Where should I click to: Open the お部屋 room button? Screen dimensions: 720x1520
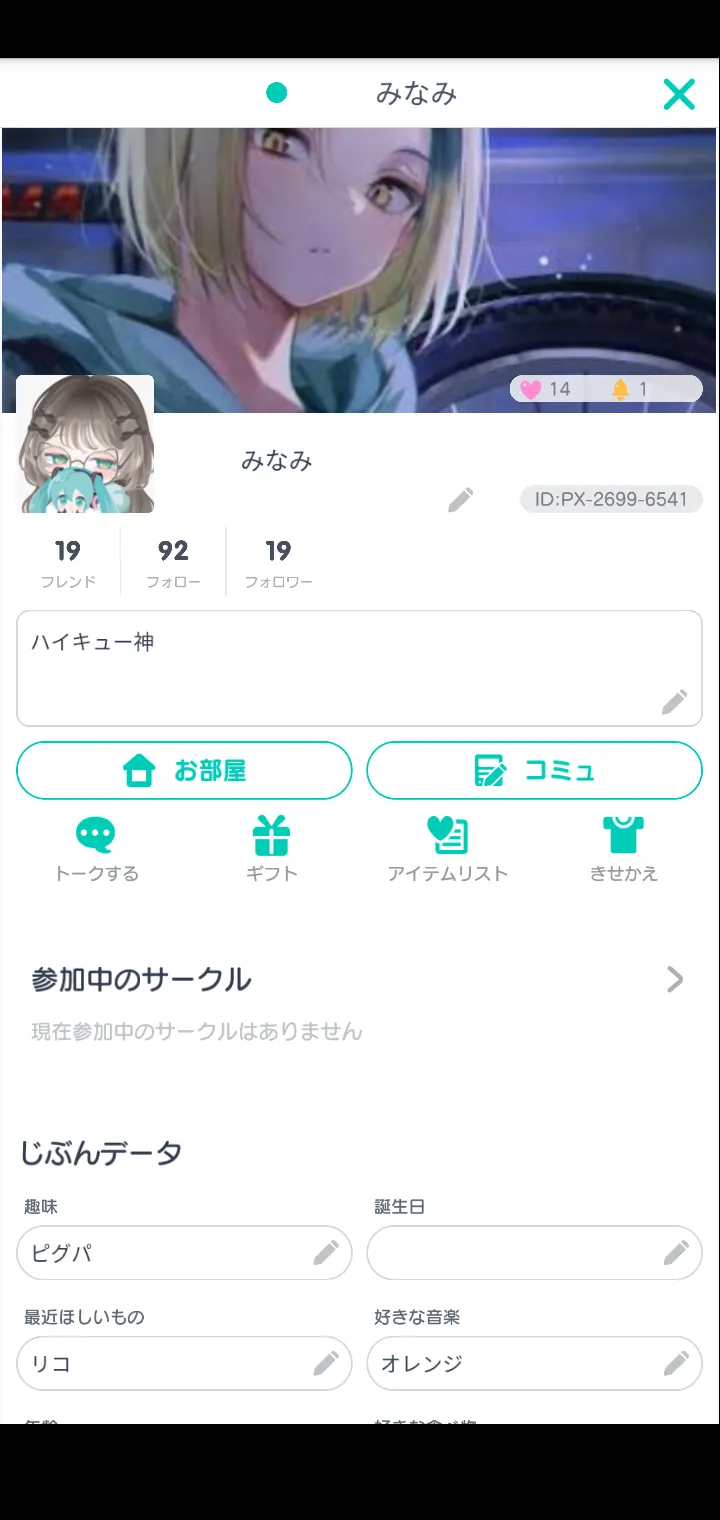184,770
